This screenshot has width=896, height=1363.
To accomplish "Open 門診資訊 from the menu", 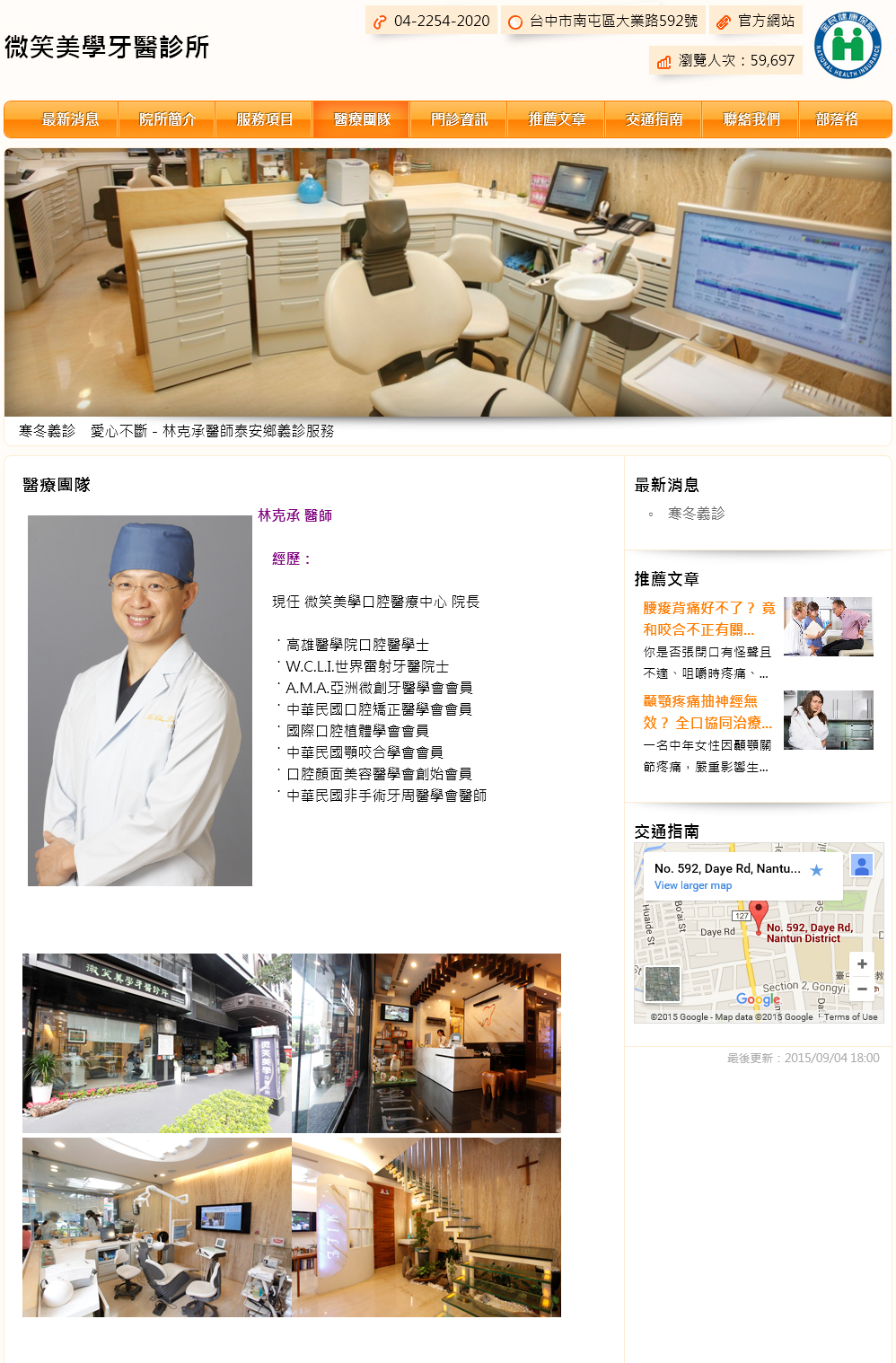I will [x=459, y=119].
